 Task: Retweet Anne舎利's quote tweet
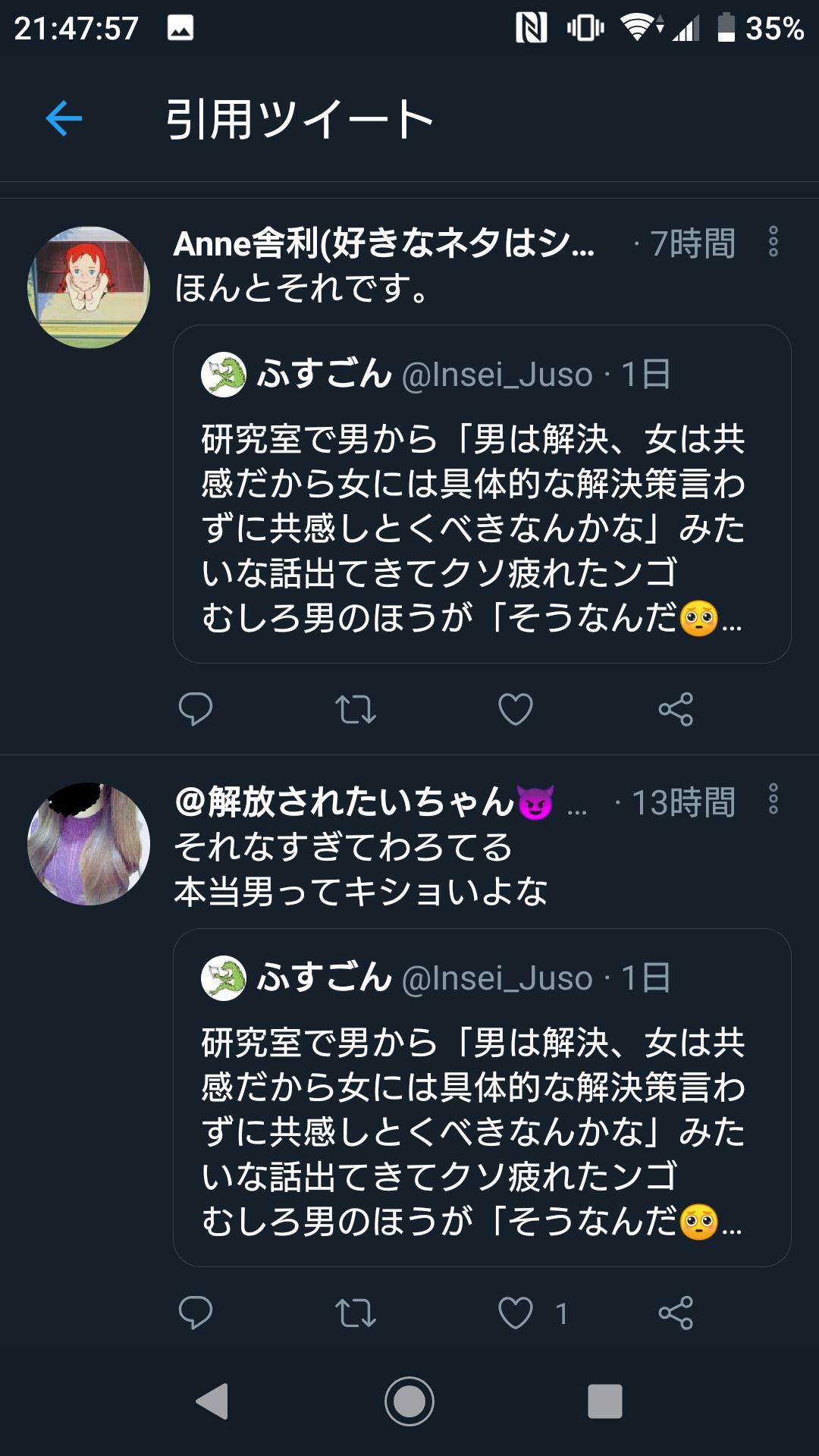click(356, 710)
